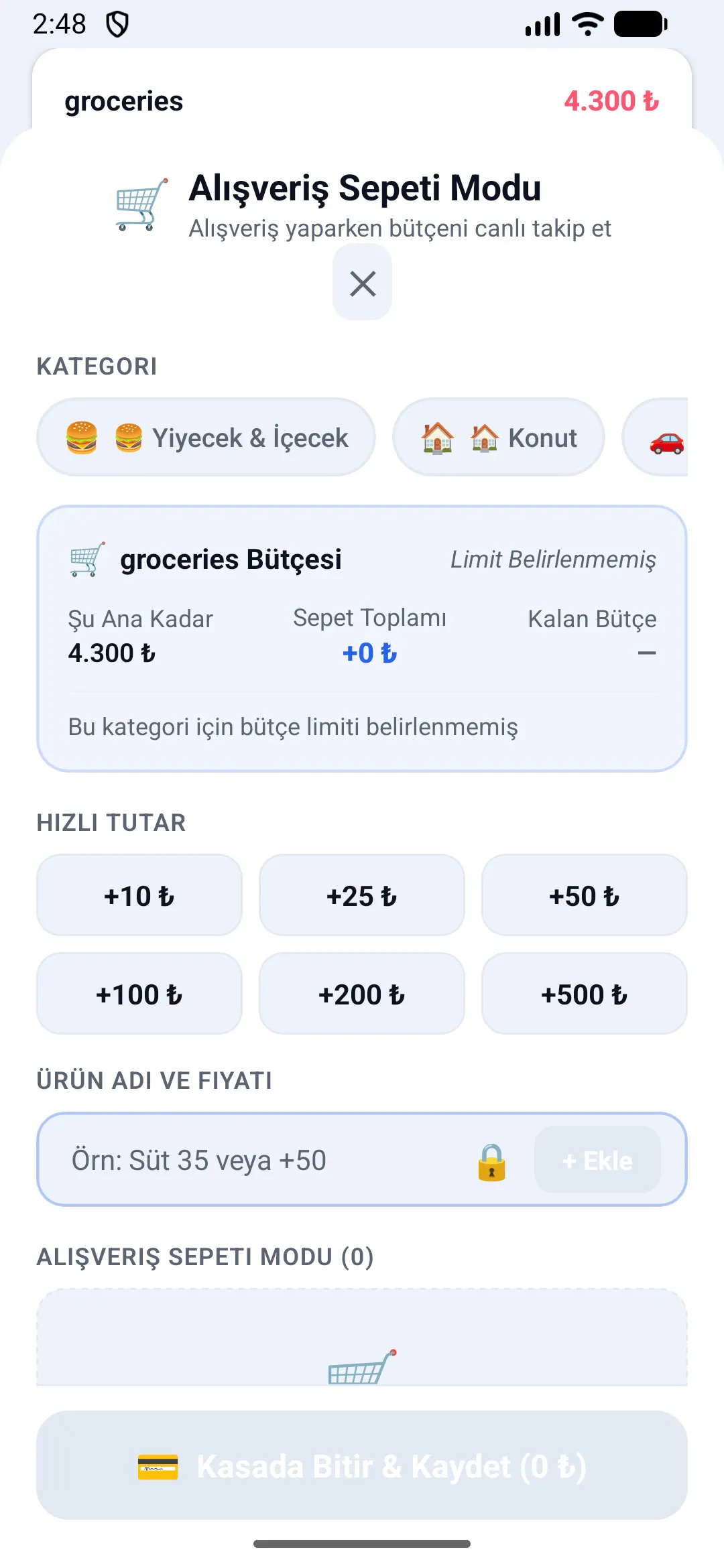Select the car category chip
This screenshot has height=1568, width=724.
(x=657, y=438)
